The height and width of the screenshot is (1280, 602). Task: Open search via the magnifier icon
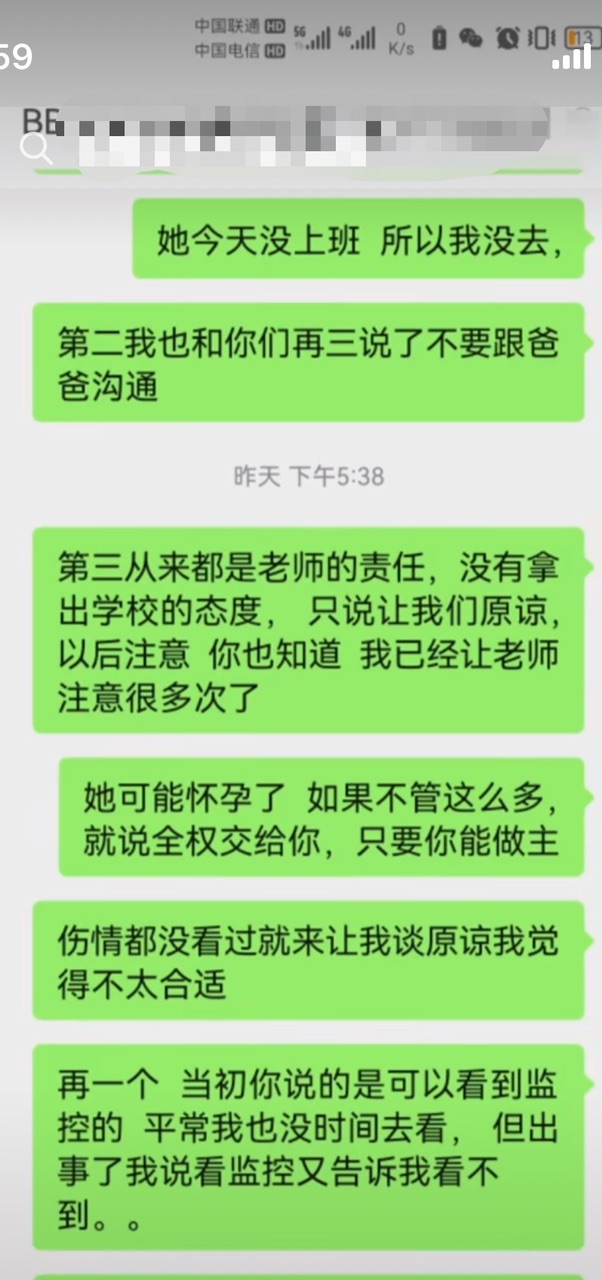point(36,147)
